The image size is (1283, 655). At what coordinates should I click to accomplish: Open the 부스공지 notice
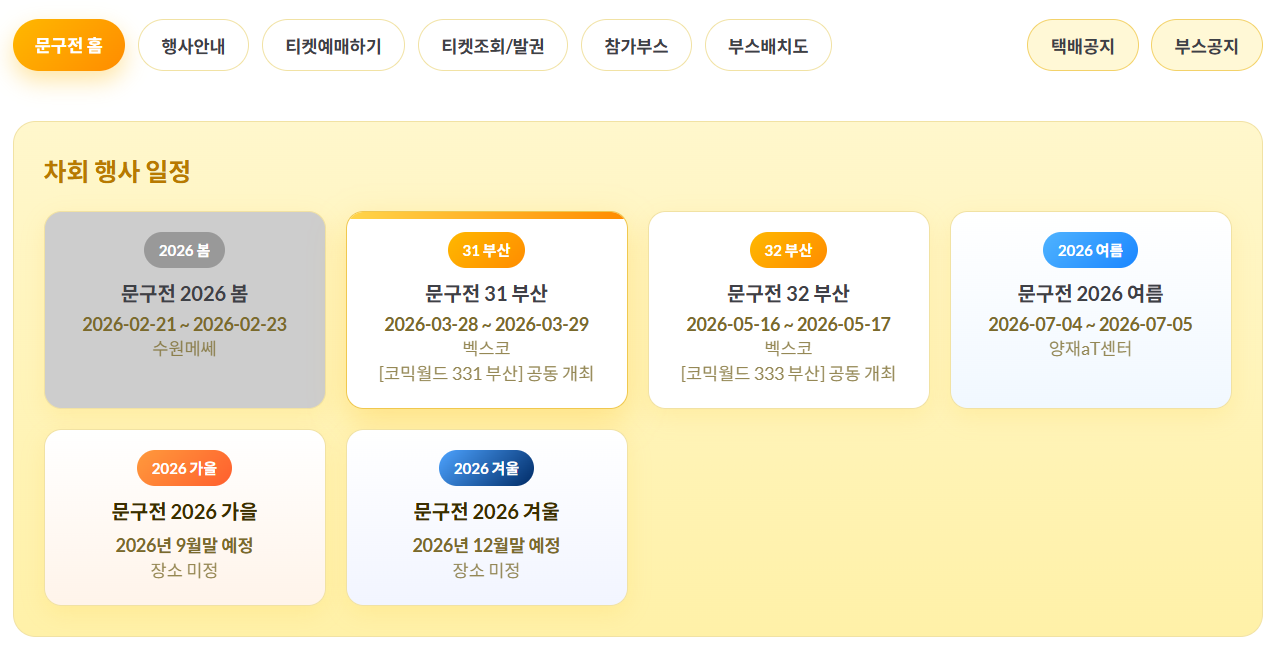tap(1206, 45)
